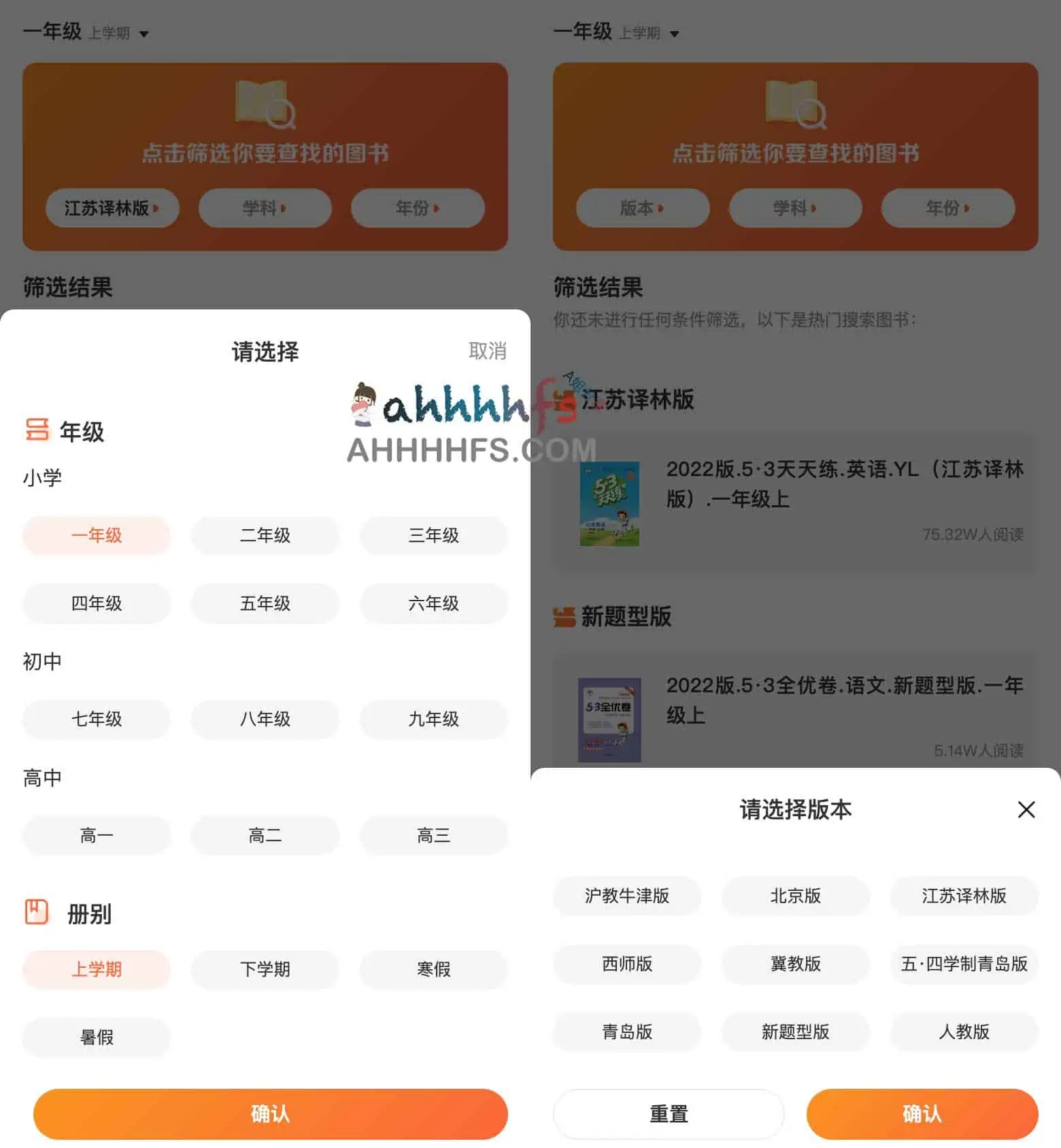This screenshot has width=1061, height=1148.
Task: Click the magnifier book icon on right banner
Action: pos(795,105)
